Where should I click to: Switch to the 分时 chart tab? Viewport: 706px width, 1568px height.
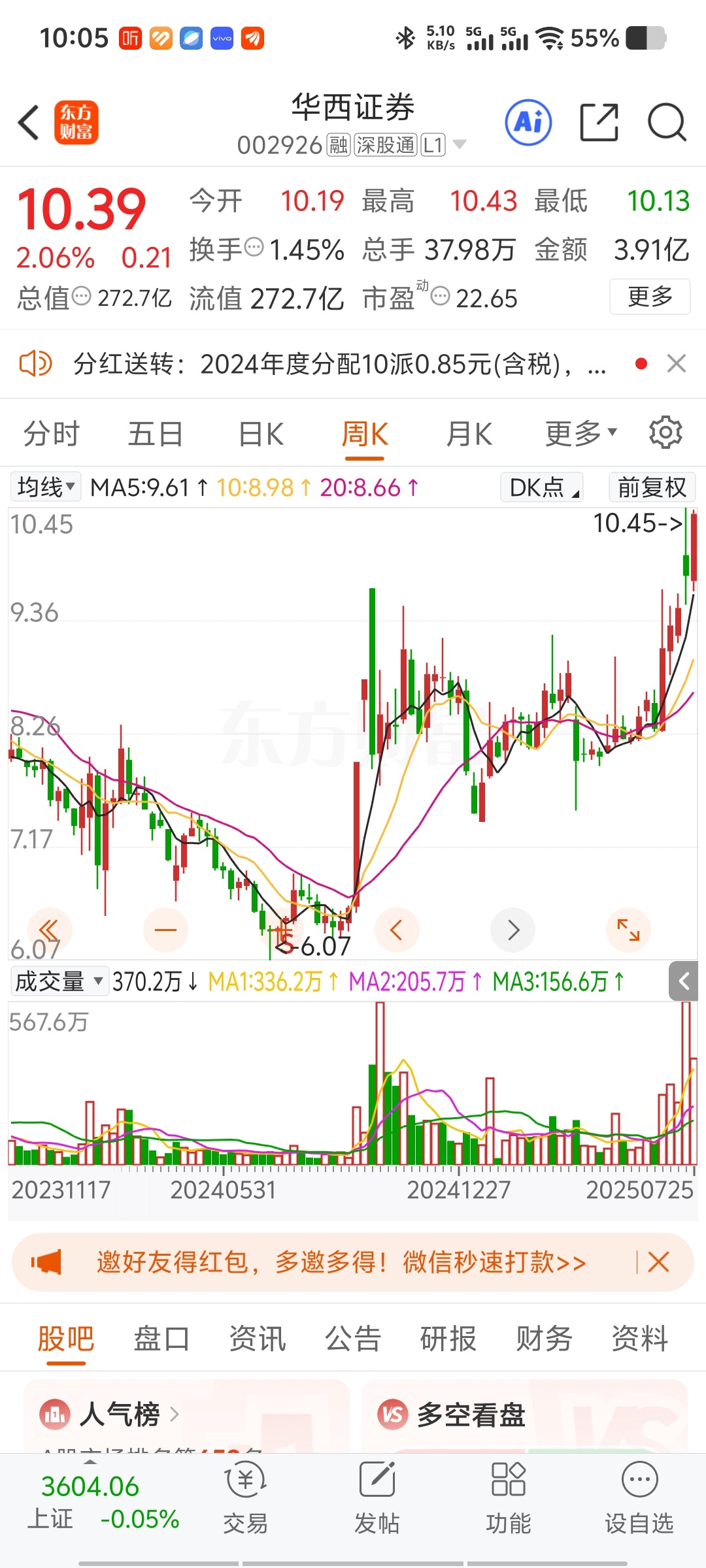pos(51,434)
